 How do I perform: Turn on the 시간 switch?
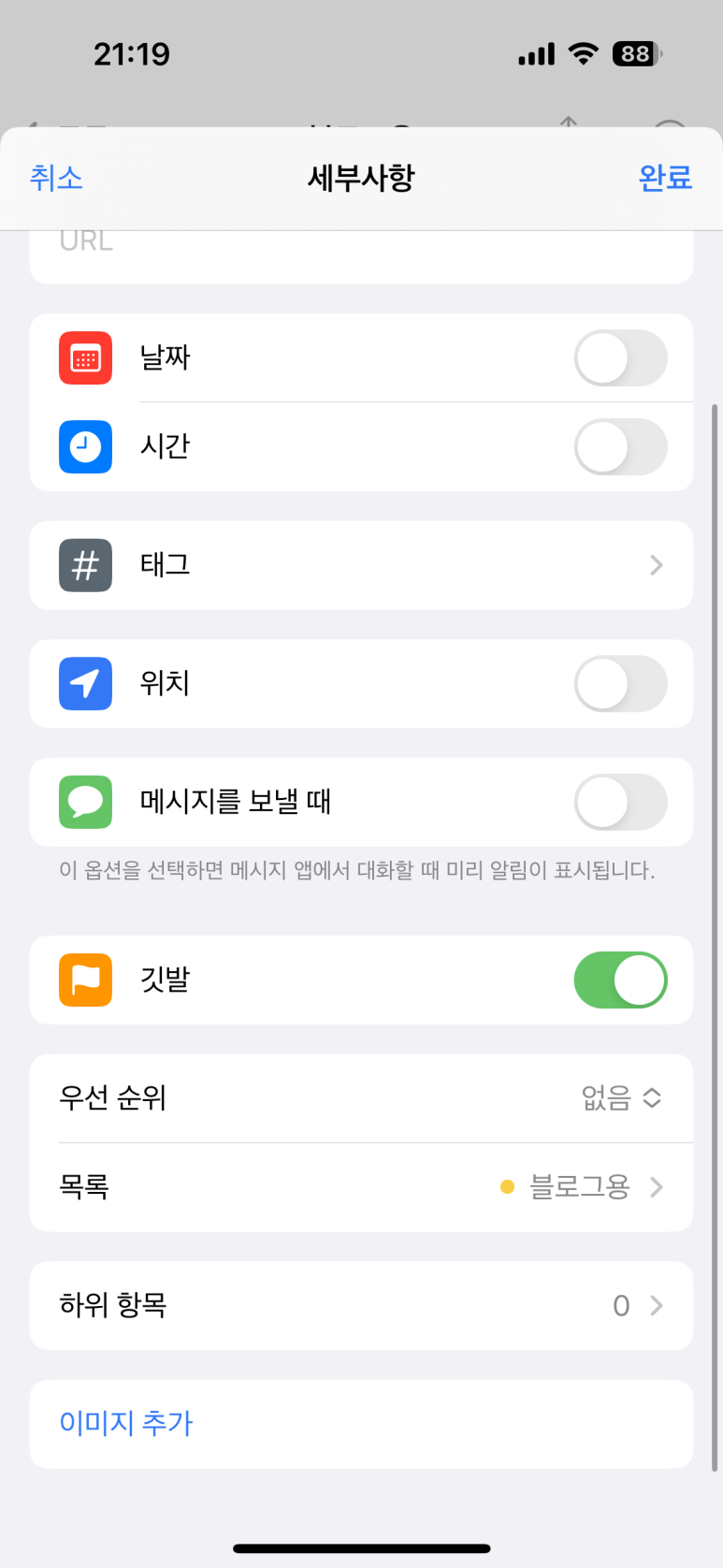click(620, 447)
